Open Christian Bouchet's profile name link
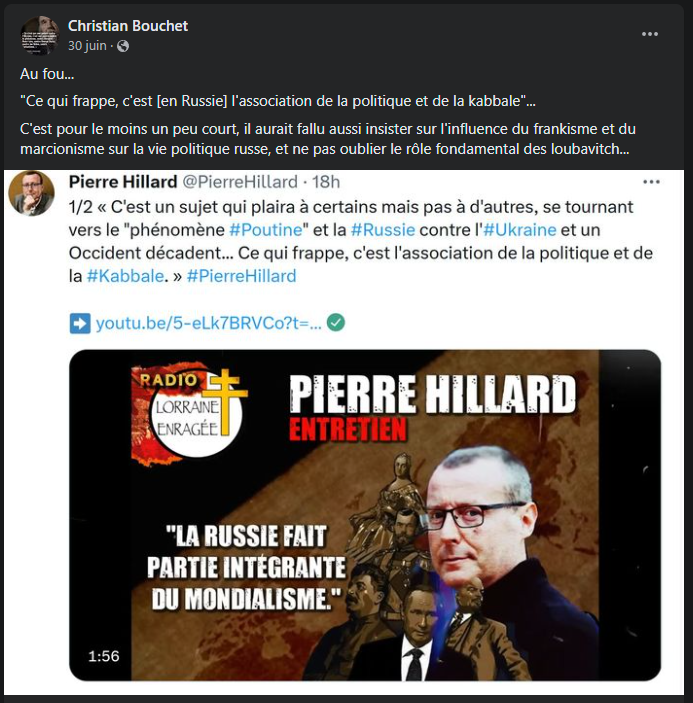 pos(127,25)
